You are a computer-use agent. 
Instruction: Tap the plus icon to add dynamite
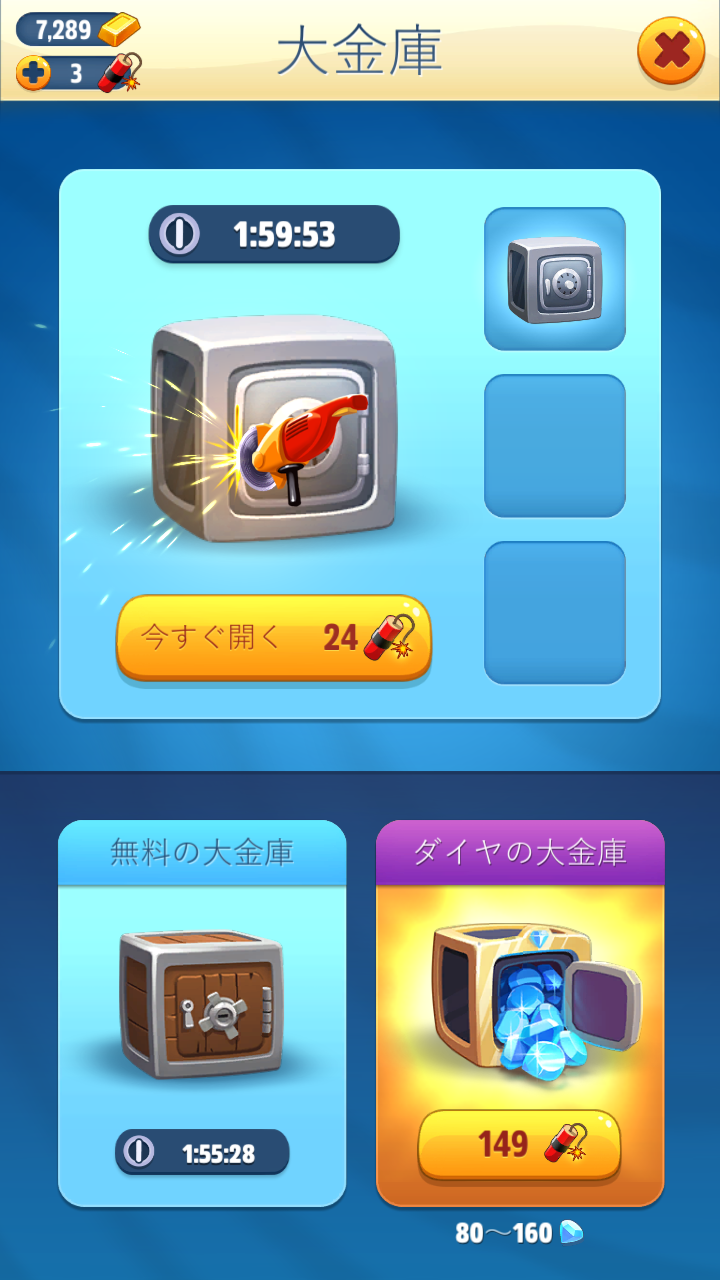coord(33,74)
